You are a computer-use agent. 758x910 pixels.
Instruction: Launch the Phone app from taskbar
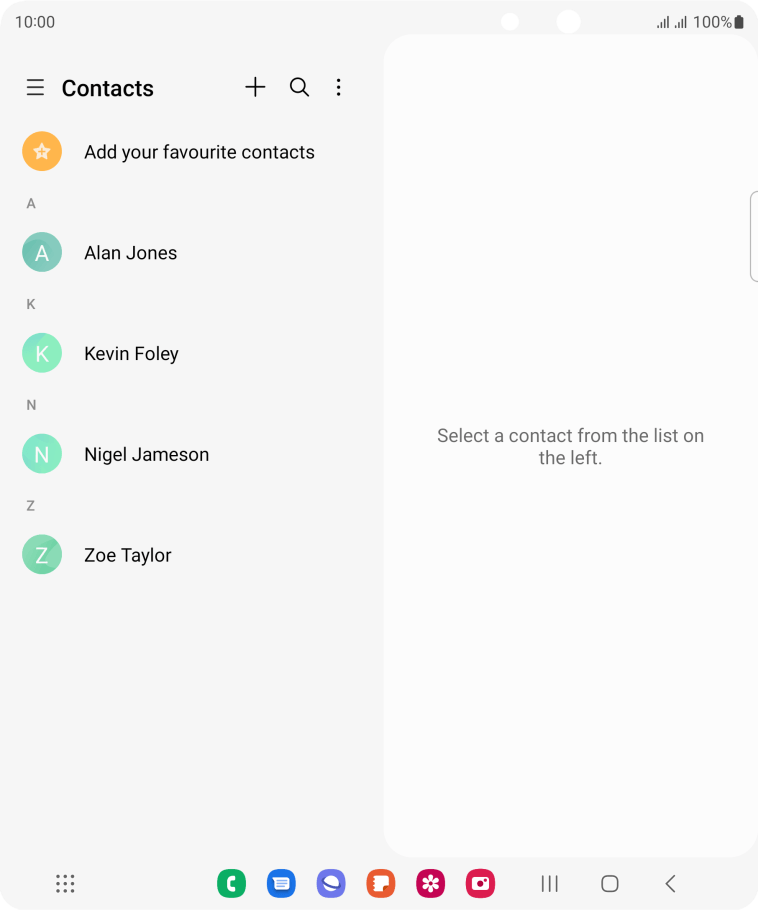pyautogui.click(x=231, y=884)
